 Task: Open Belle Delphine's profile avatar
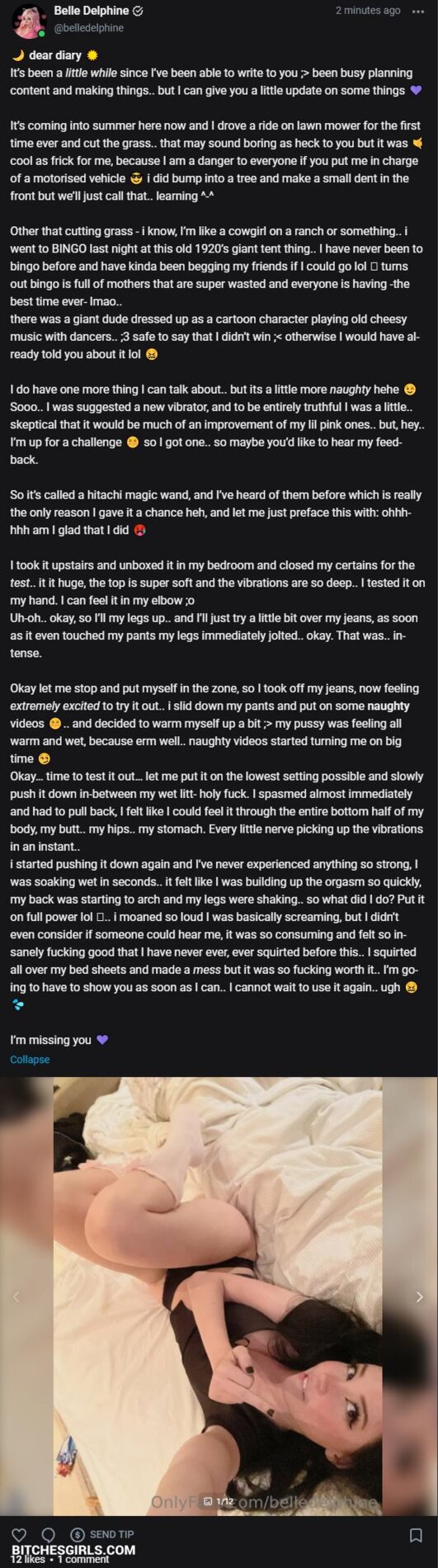(x=28, y=20)
